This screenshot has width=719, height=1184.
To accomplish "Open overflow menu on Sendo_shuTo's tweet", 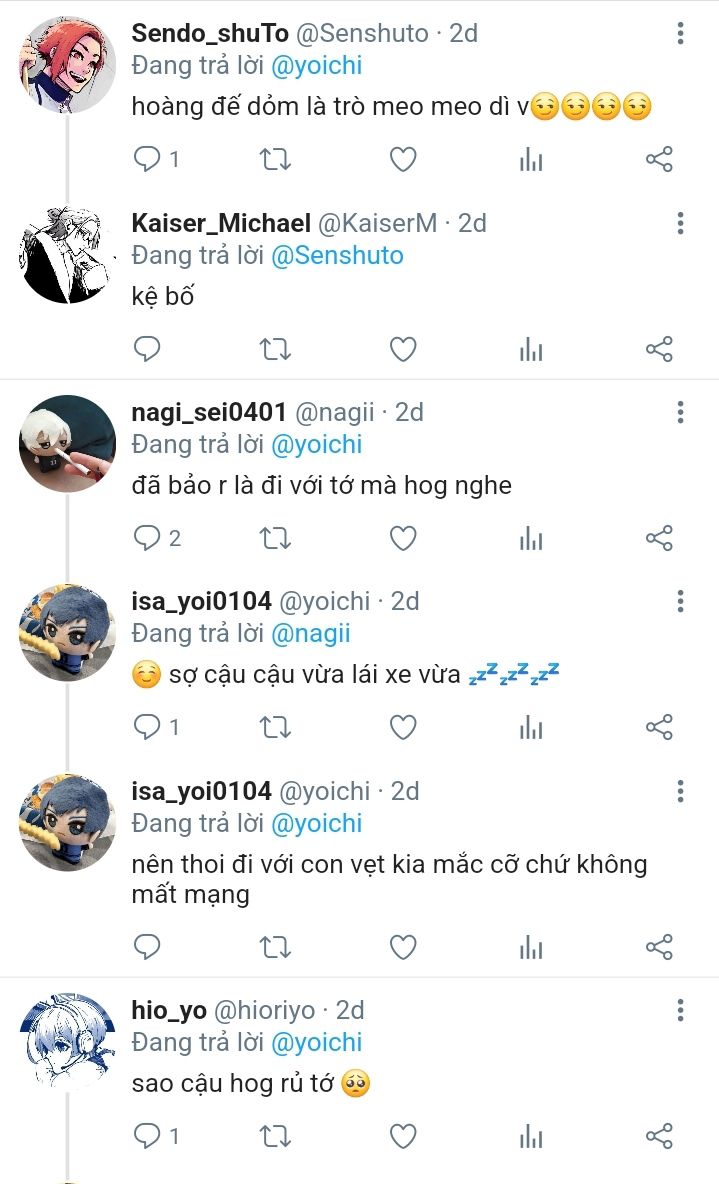I will (680, 33).
